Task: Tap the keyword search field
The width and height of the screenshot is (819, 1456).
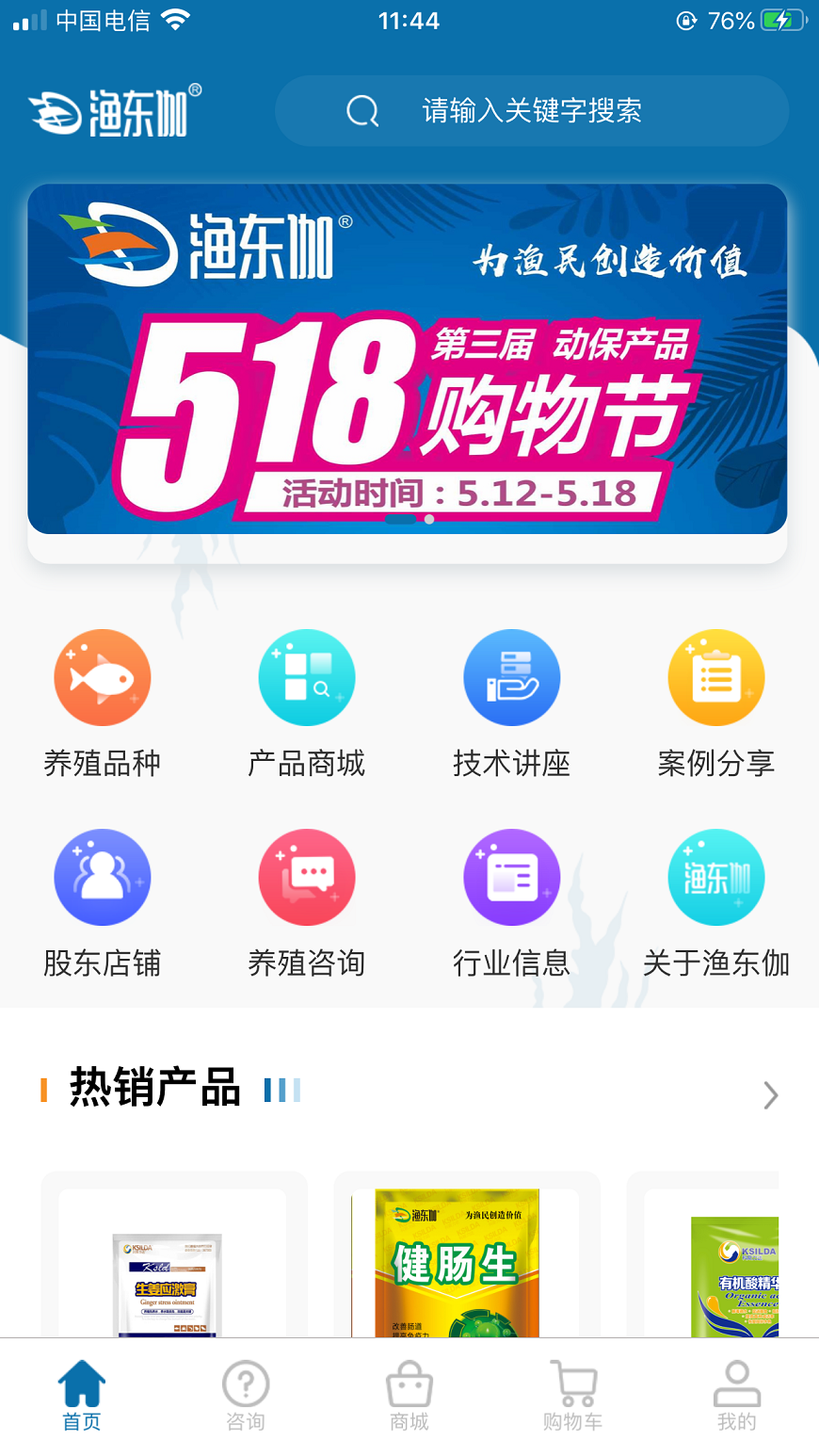Action: pos(532,111)
